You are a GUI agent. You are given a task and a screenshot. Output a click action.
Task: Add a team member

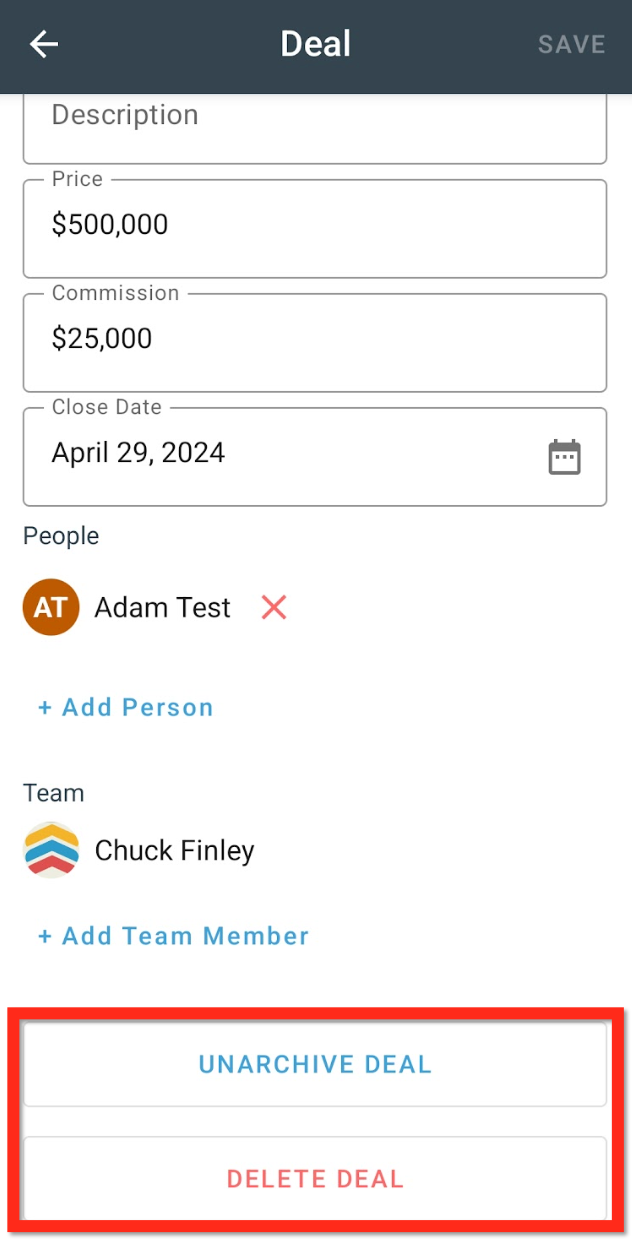[174, 936]
